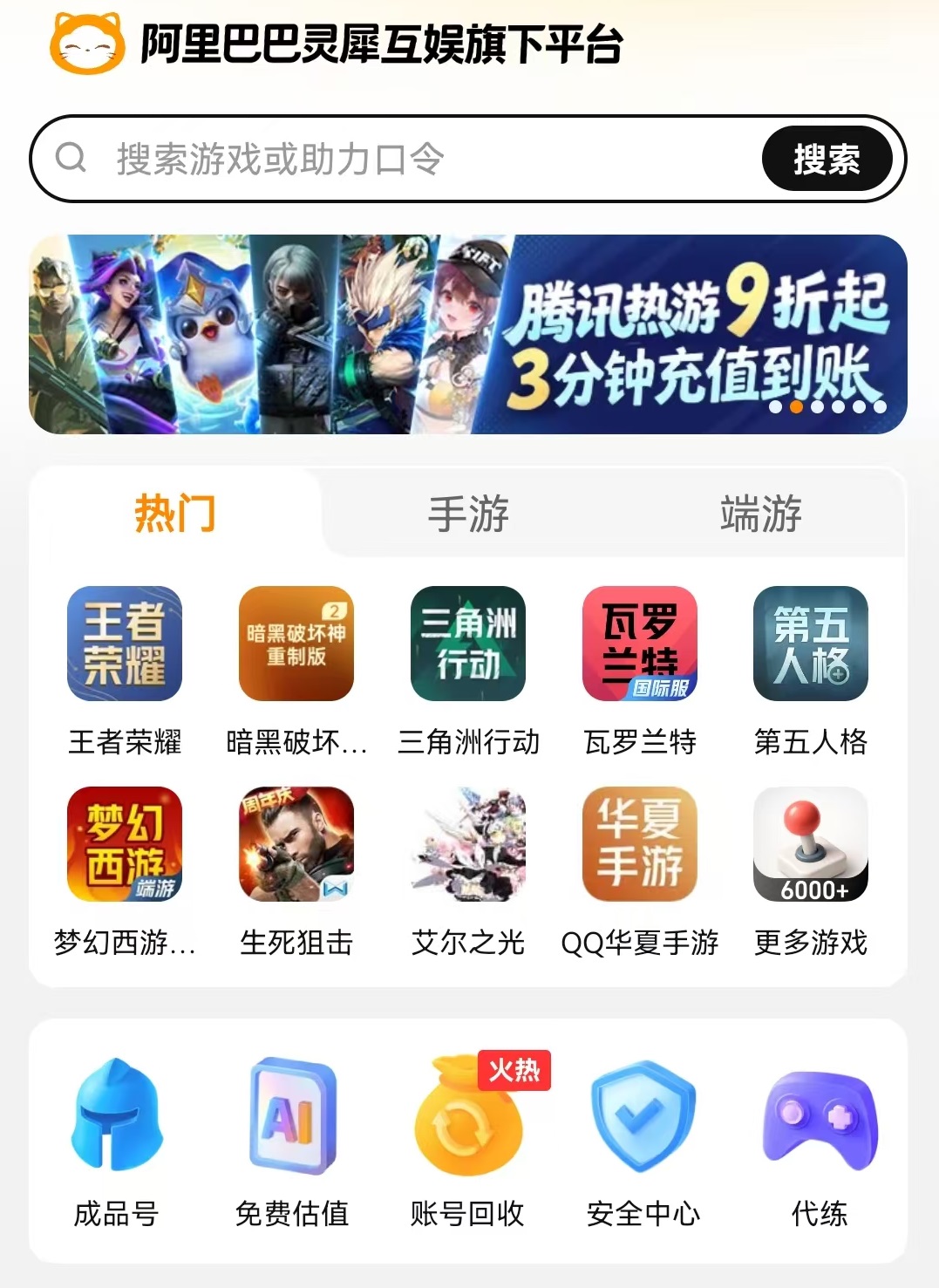Open the 第五人格 game
Viewport: 939px width, 1288px height.
(x=811, y=644)
